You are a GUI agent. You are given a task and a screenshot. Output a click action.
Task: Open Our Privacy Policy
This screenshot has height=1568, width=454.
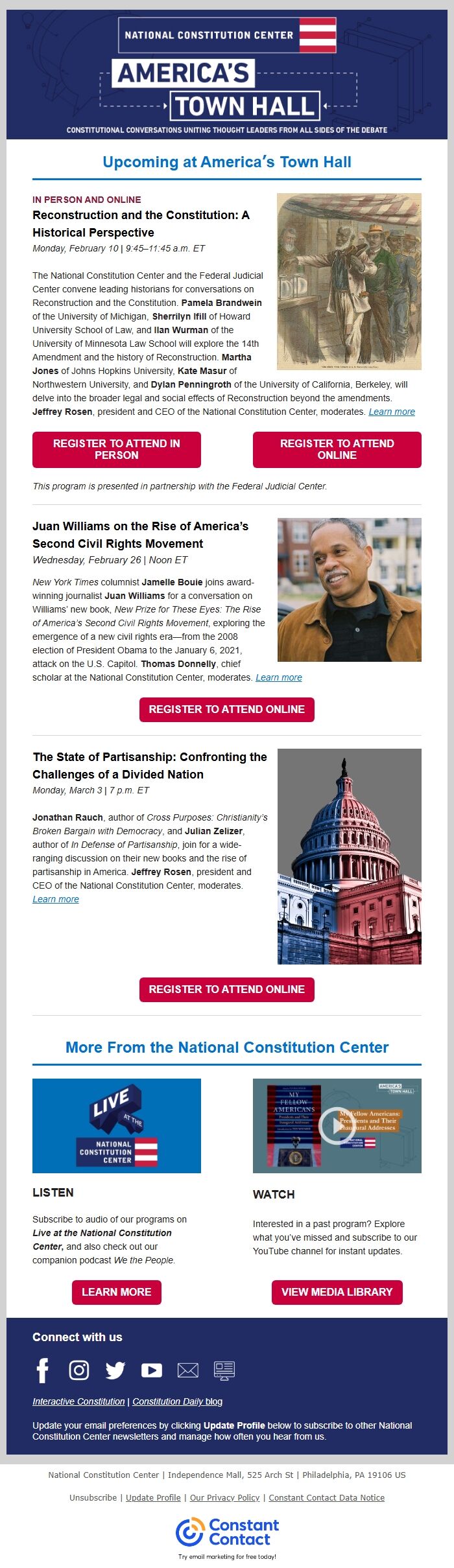click(224, 1497)
